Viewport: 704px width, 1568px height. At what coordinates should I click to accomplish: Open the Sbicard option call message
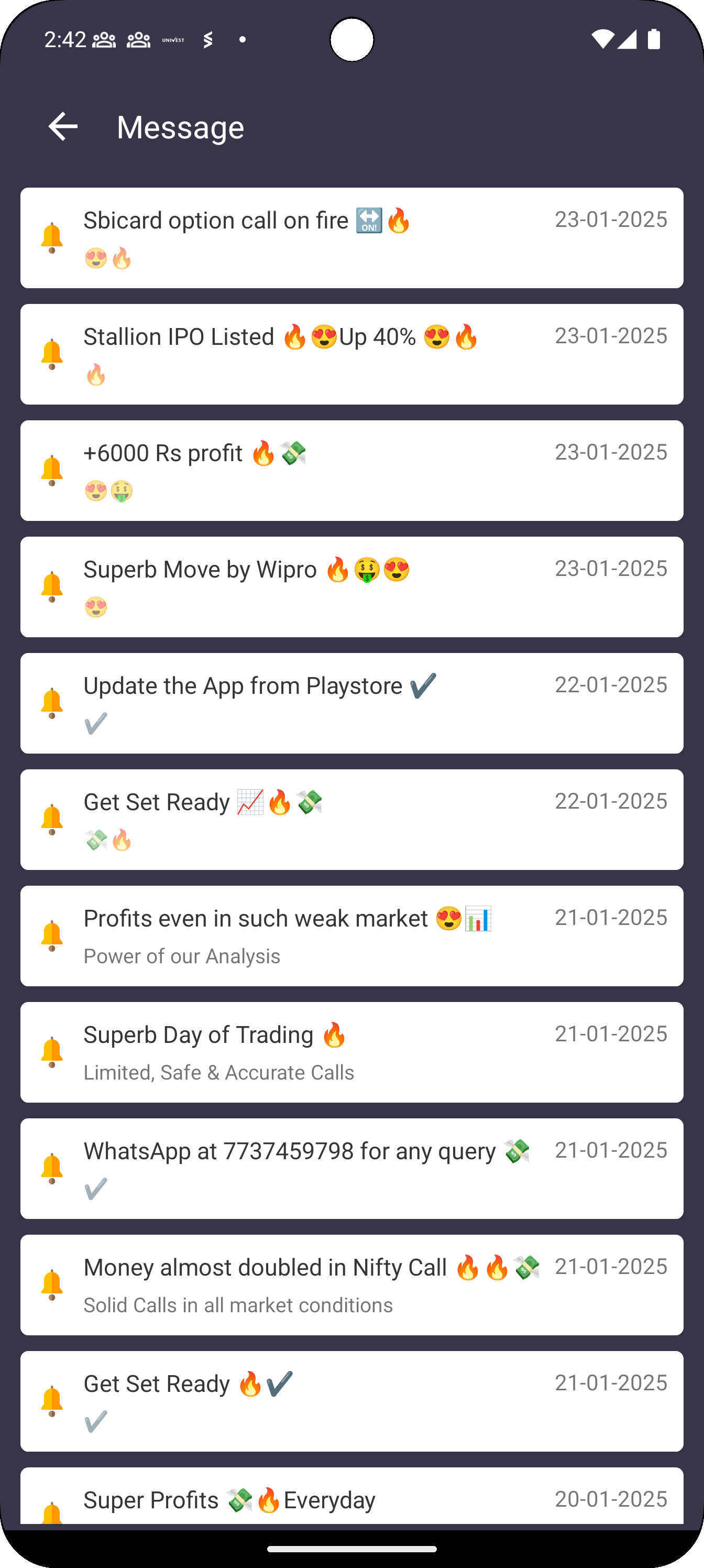(x=351, y=238)
